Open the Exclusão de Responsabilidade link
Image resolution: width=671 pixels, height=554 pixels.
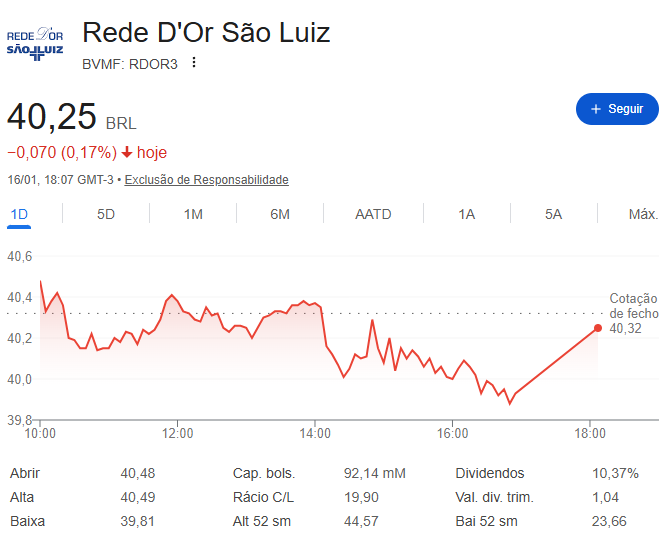point(206,180)
